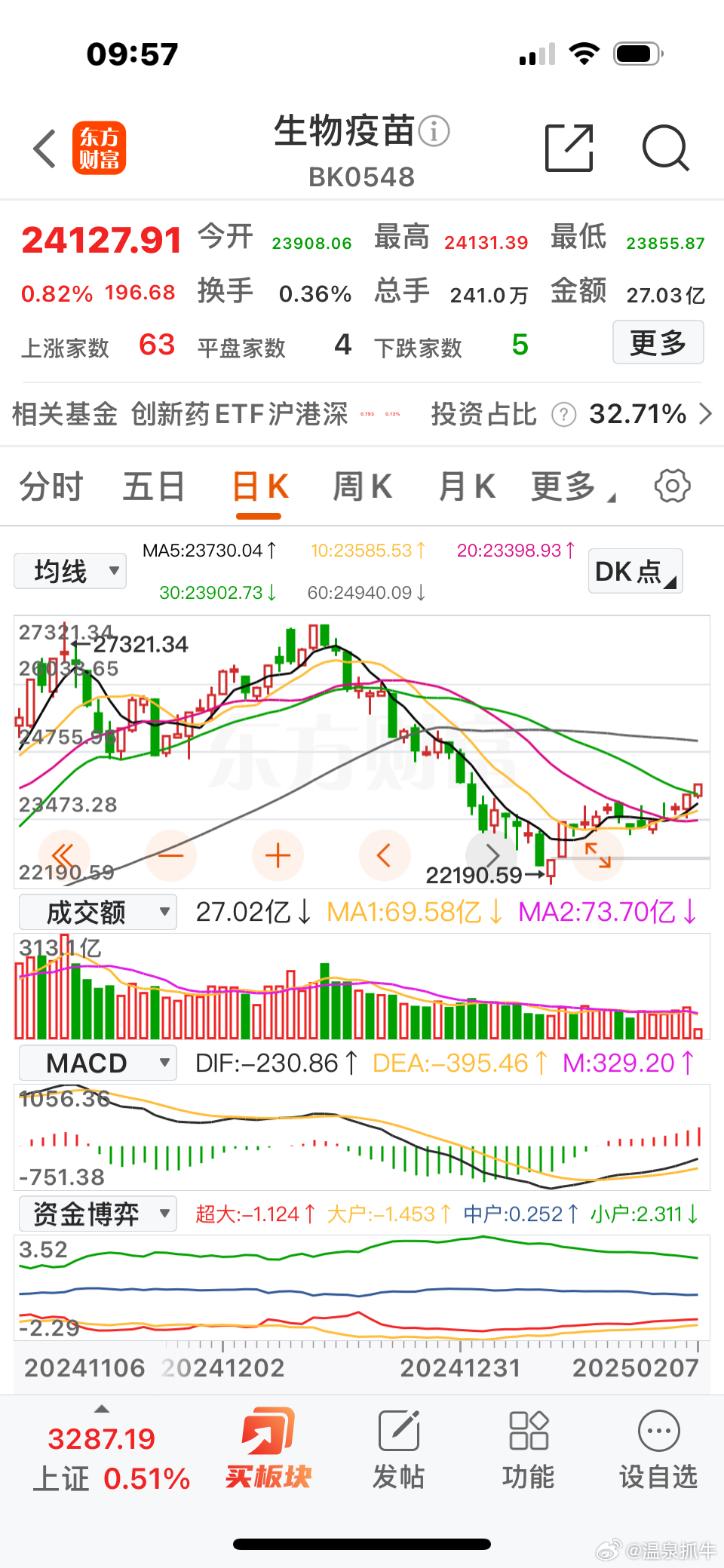Open chart settings gear
Screen dimensions: 724x1568
pyautogui.click(x=672, y=486)
